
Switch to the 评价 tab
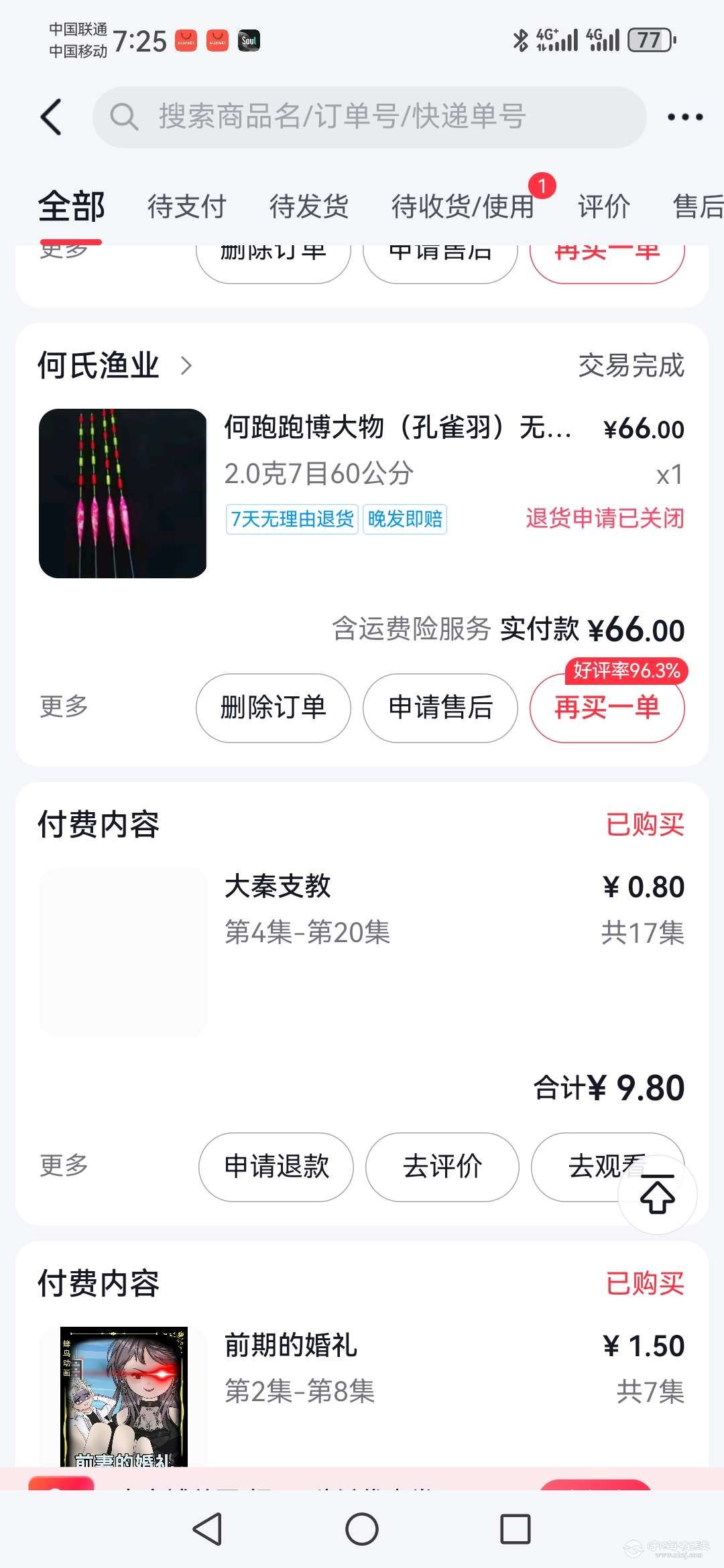coord(603,206)
